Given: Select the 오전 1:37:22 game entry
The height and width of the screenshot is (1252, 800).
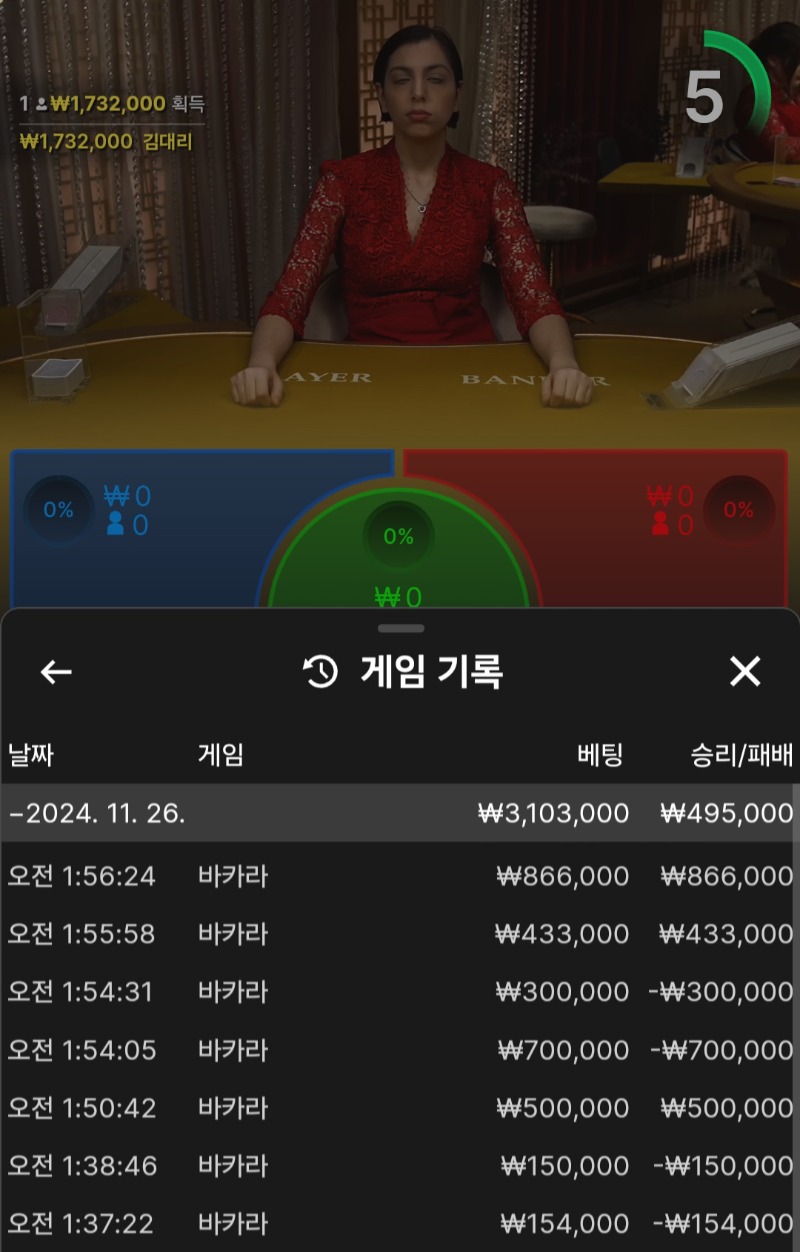Looking at the screenshot, I should pos(398,1224).
